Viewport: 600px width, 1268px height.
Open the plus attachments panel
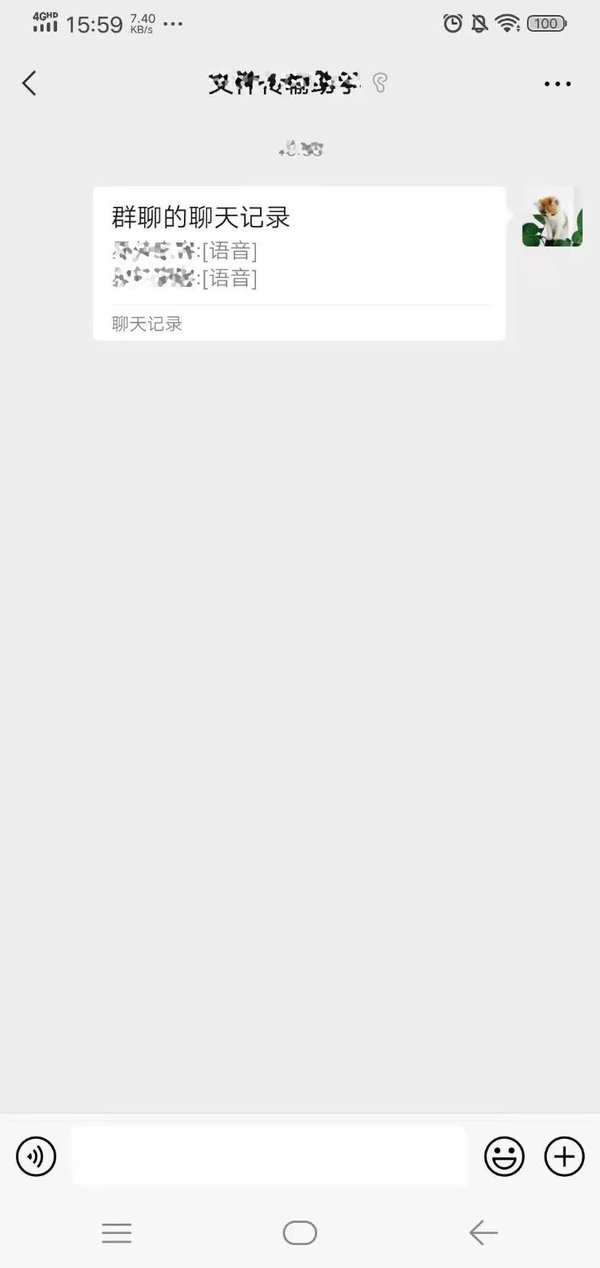(x=564, y=1157)
